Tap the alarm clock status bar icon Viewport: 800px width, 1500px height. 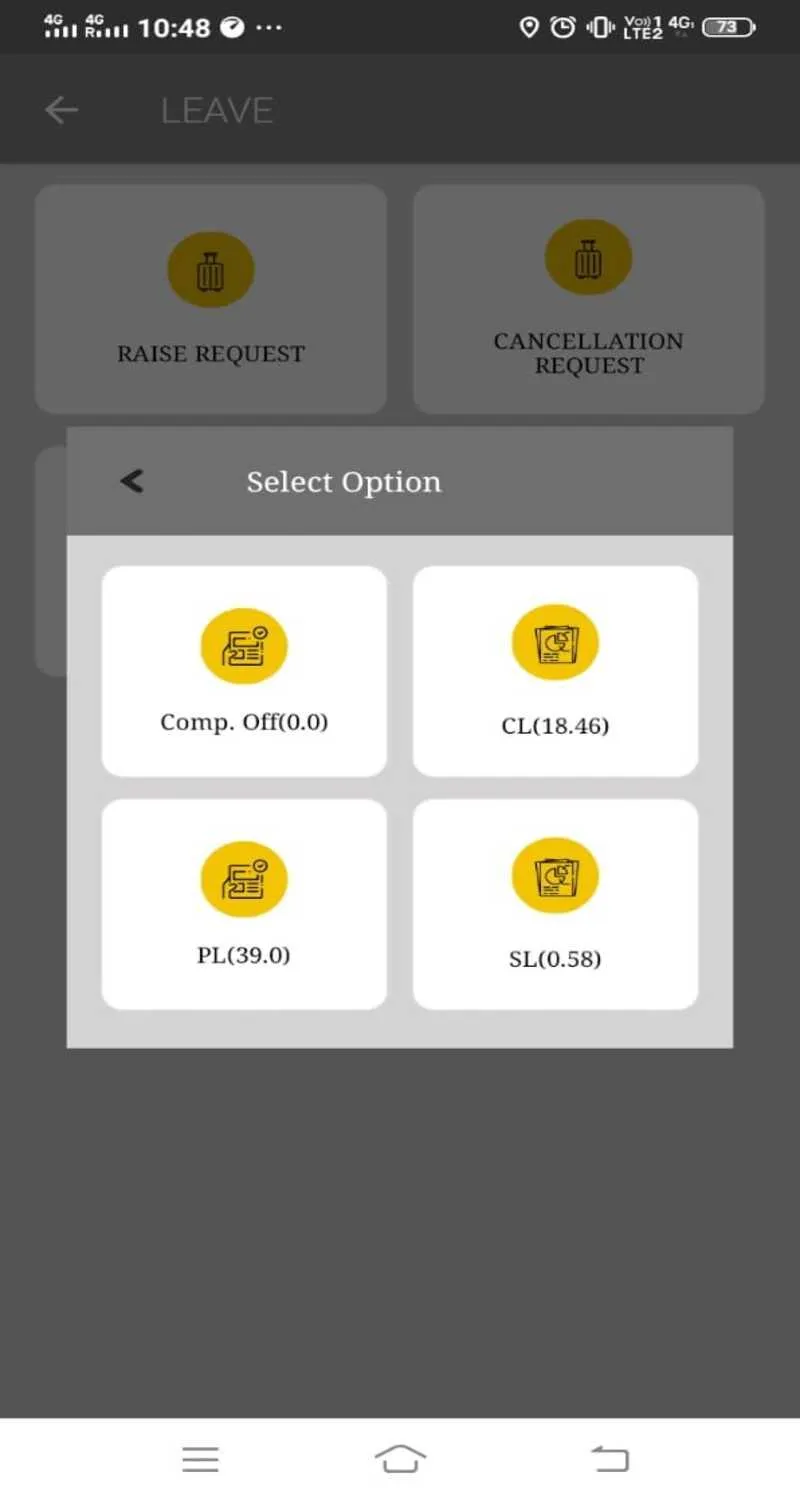tap(561, 27)
